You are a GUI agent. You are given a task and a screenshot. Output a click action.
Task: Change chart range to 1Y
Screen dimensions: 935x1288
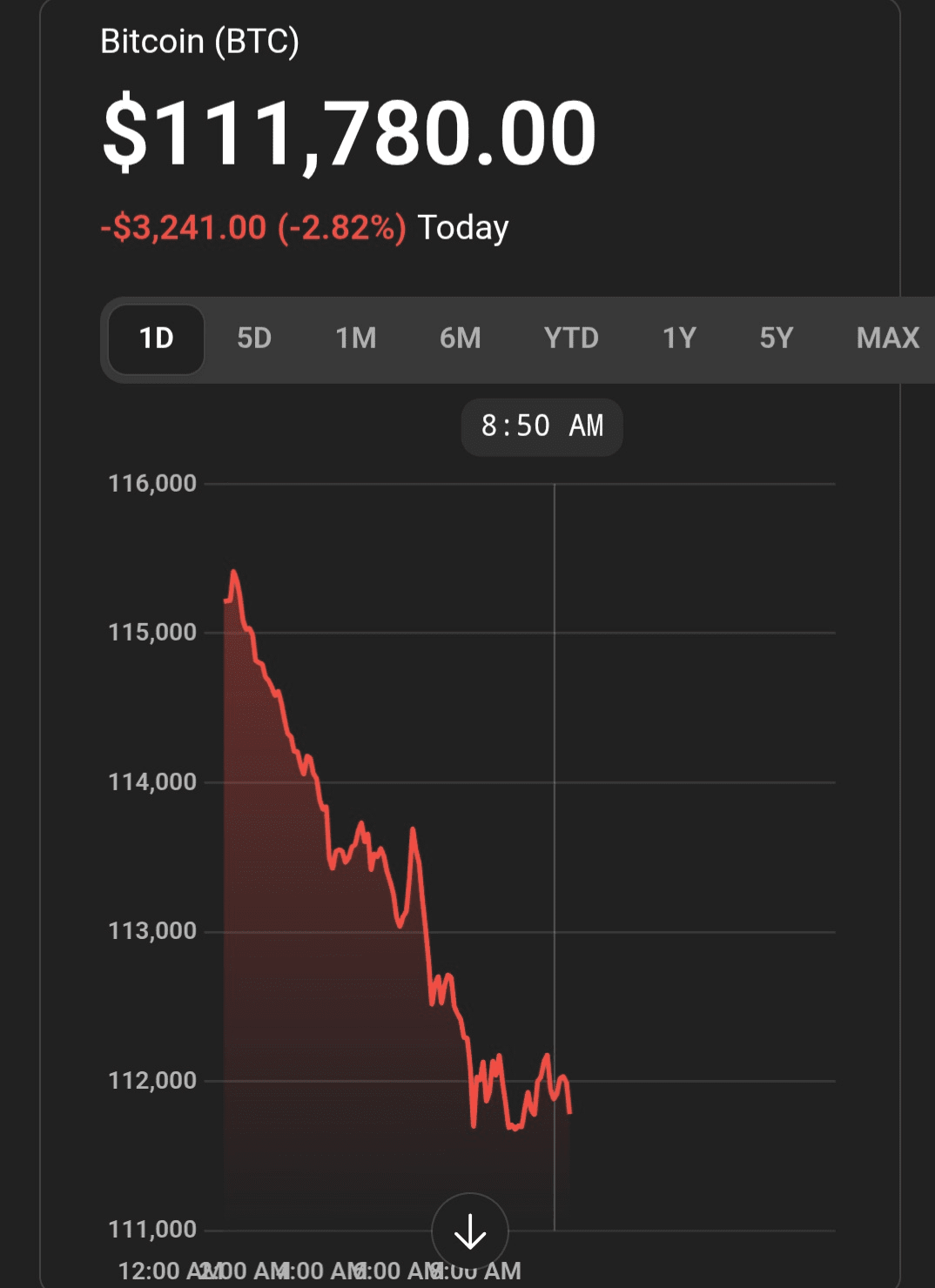tap(679, 339)
